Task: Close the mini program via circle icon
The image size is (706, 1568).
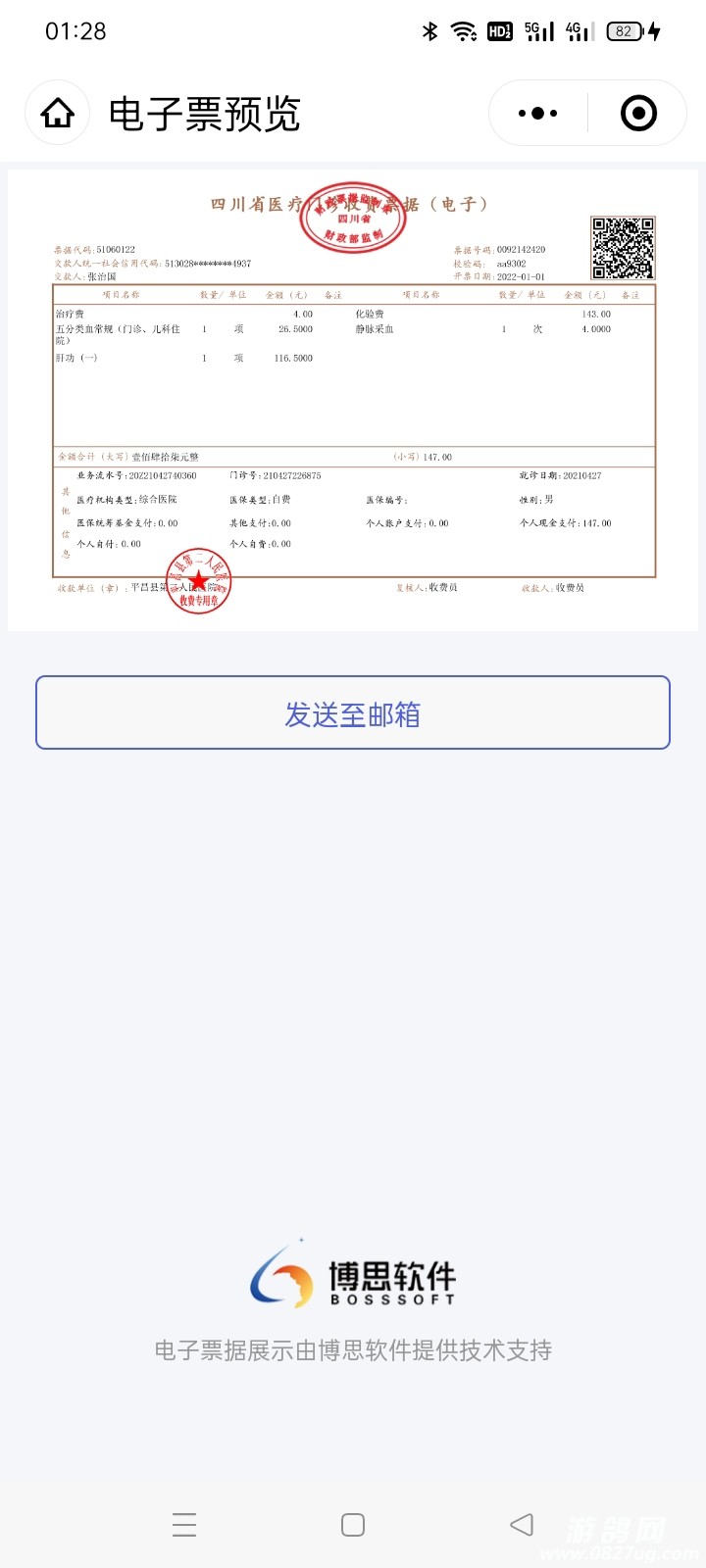Action: [638, 114]
